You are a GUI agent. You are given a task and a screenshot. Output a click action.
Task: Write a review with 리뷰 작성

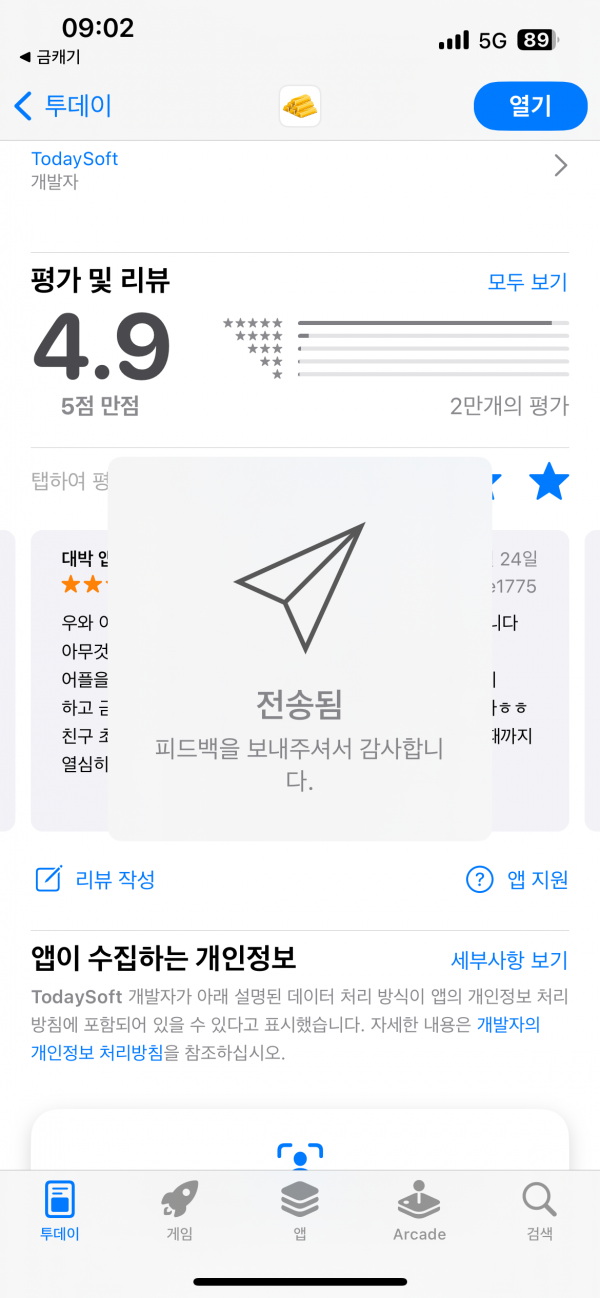(95, 880)
